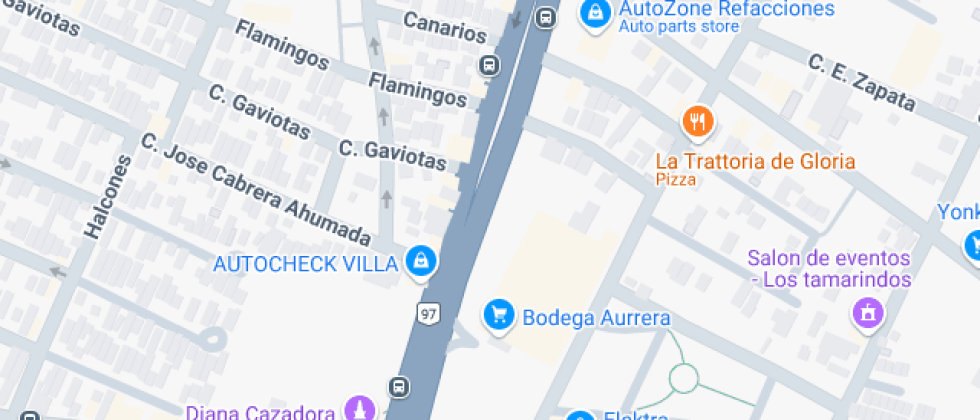Select the La Trattoria de Gloria pizza pin

click(x=699, y=121)
